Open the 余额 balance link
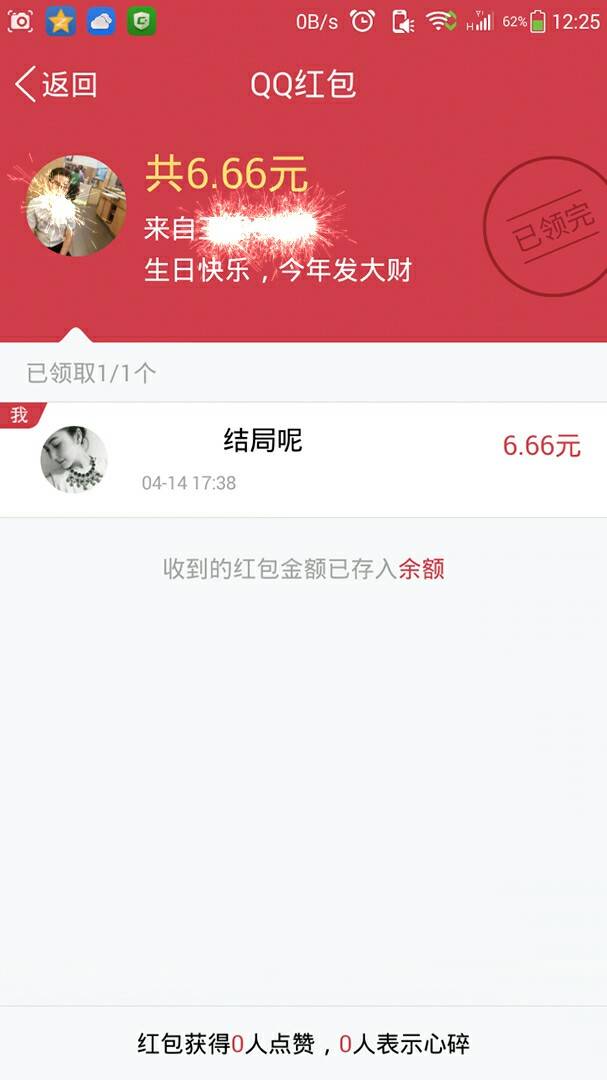The image size is (607, 1080). point(421,569)
